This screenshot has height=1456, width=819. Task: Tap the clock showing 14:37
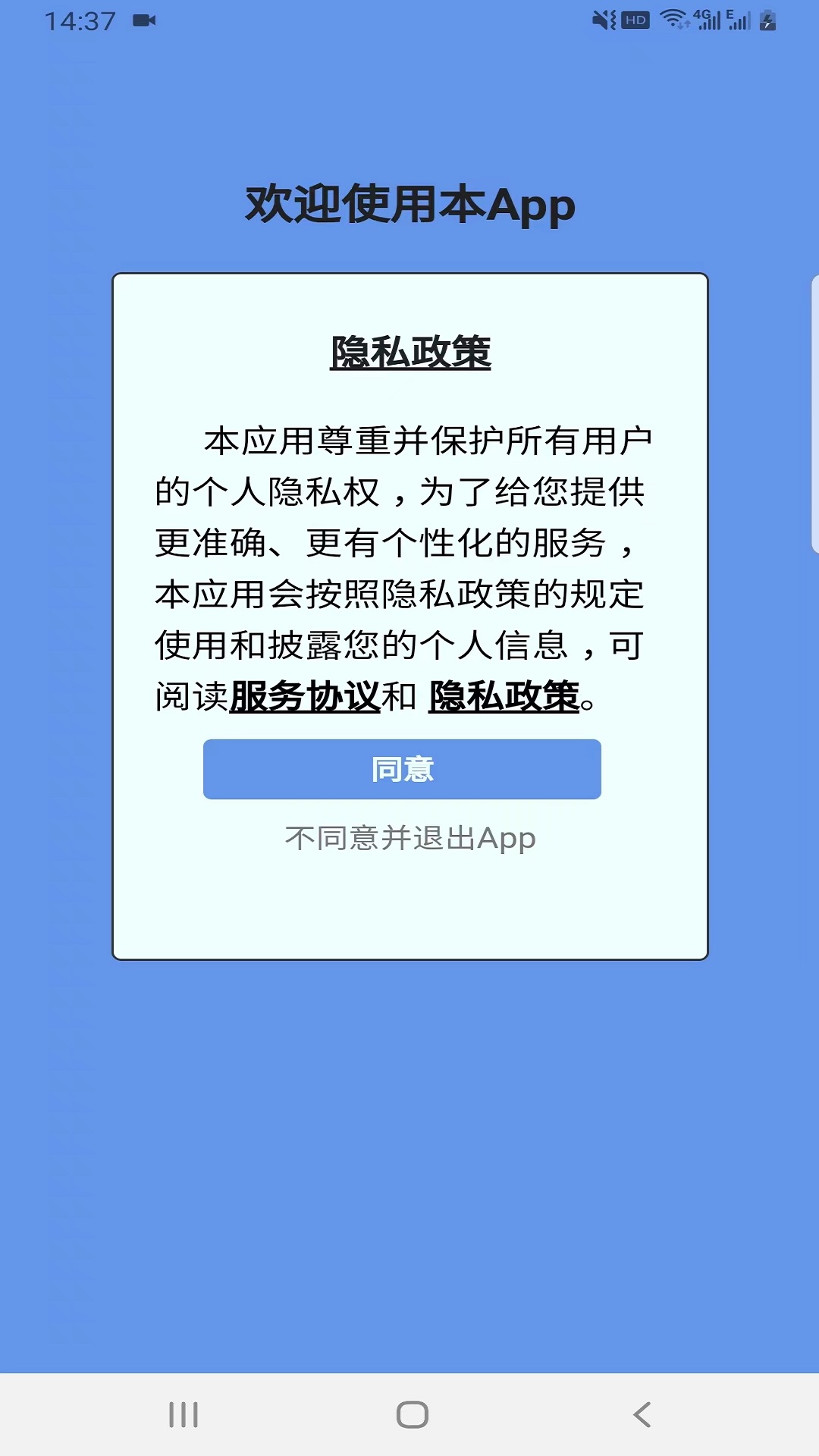tap(80, 20)
